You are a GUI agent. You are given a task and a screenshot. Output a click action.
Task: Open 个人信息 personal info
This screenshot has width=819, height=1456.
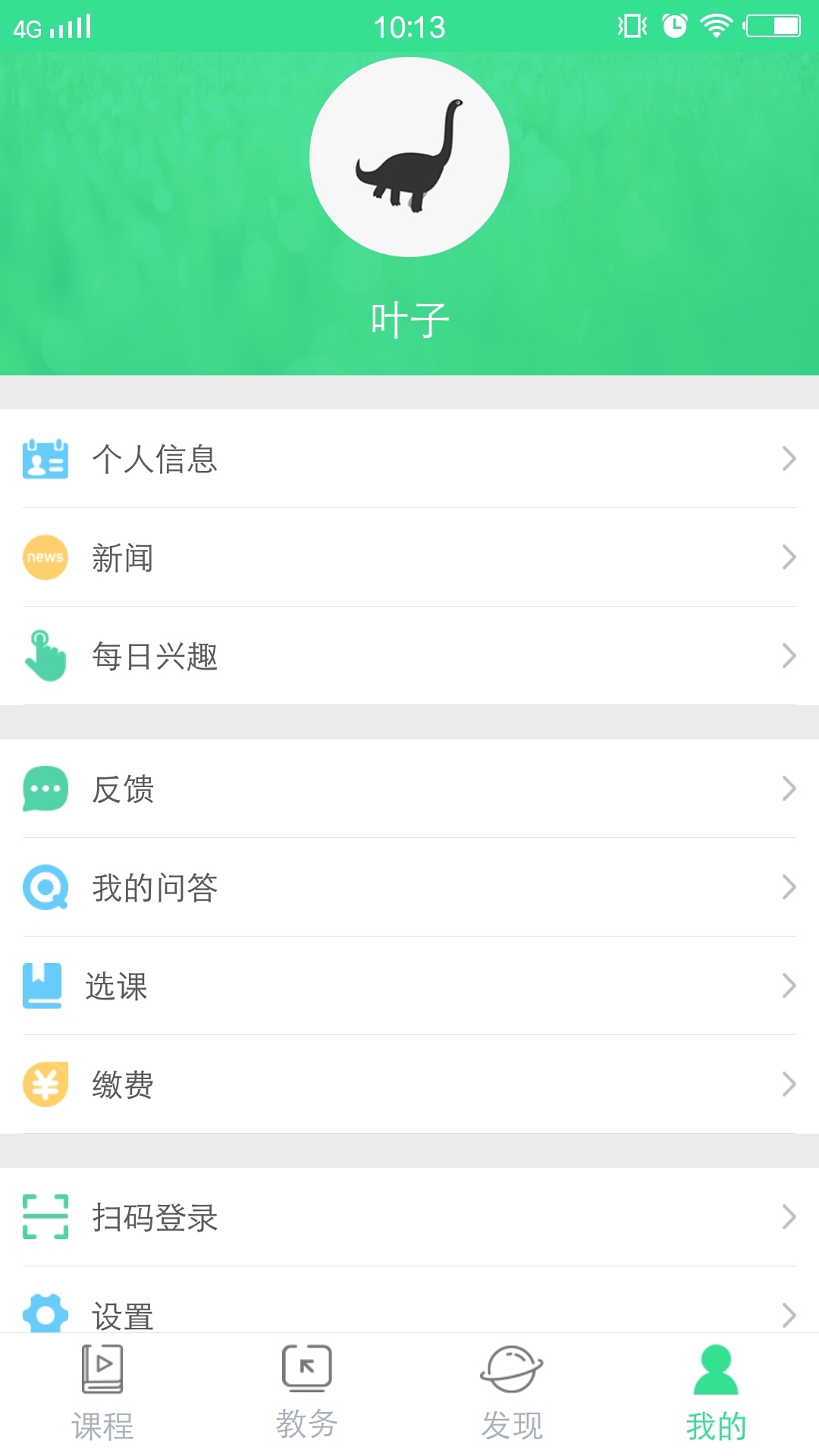[409, 459]
